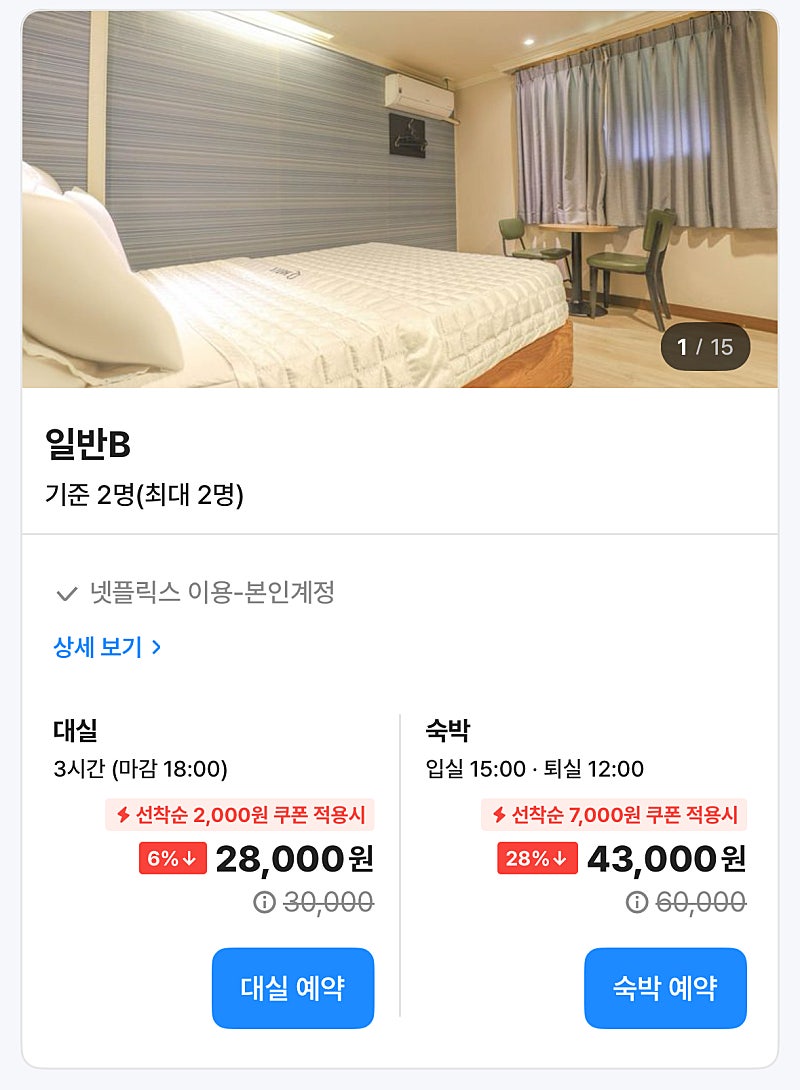Tap the 대실 예약 button
Image resolution: width=800 pixels, height=1090 pixels.
[x=293, y=988]
